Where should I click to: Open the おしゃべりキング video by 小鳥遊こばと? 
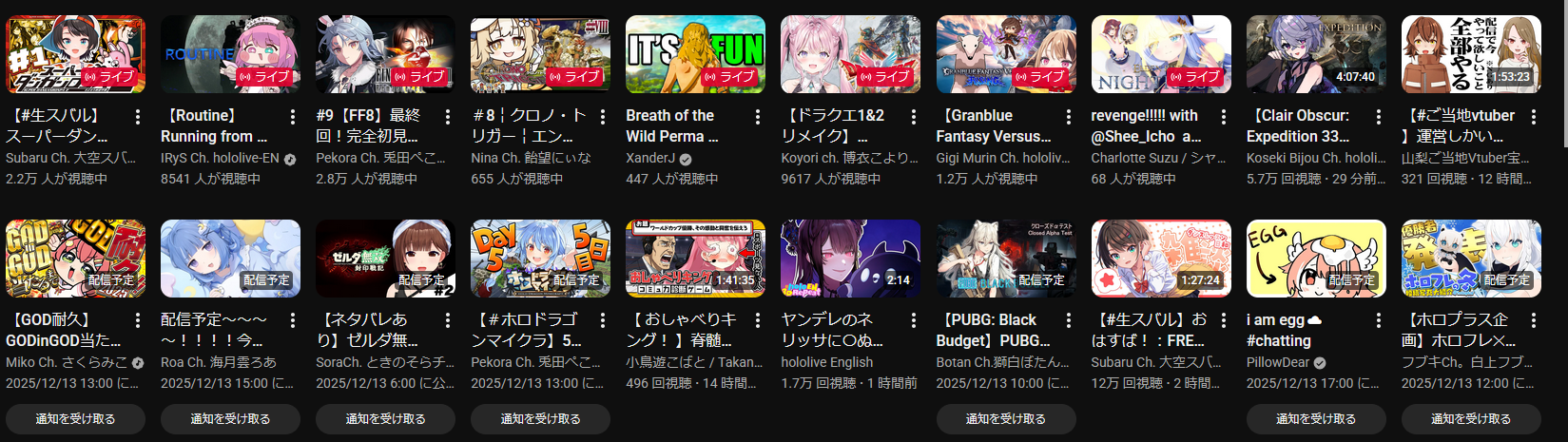pos(695,259)
